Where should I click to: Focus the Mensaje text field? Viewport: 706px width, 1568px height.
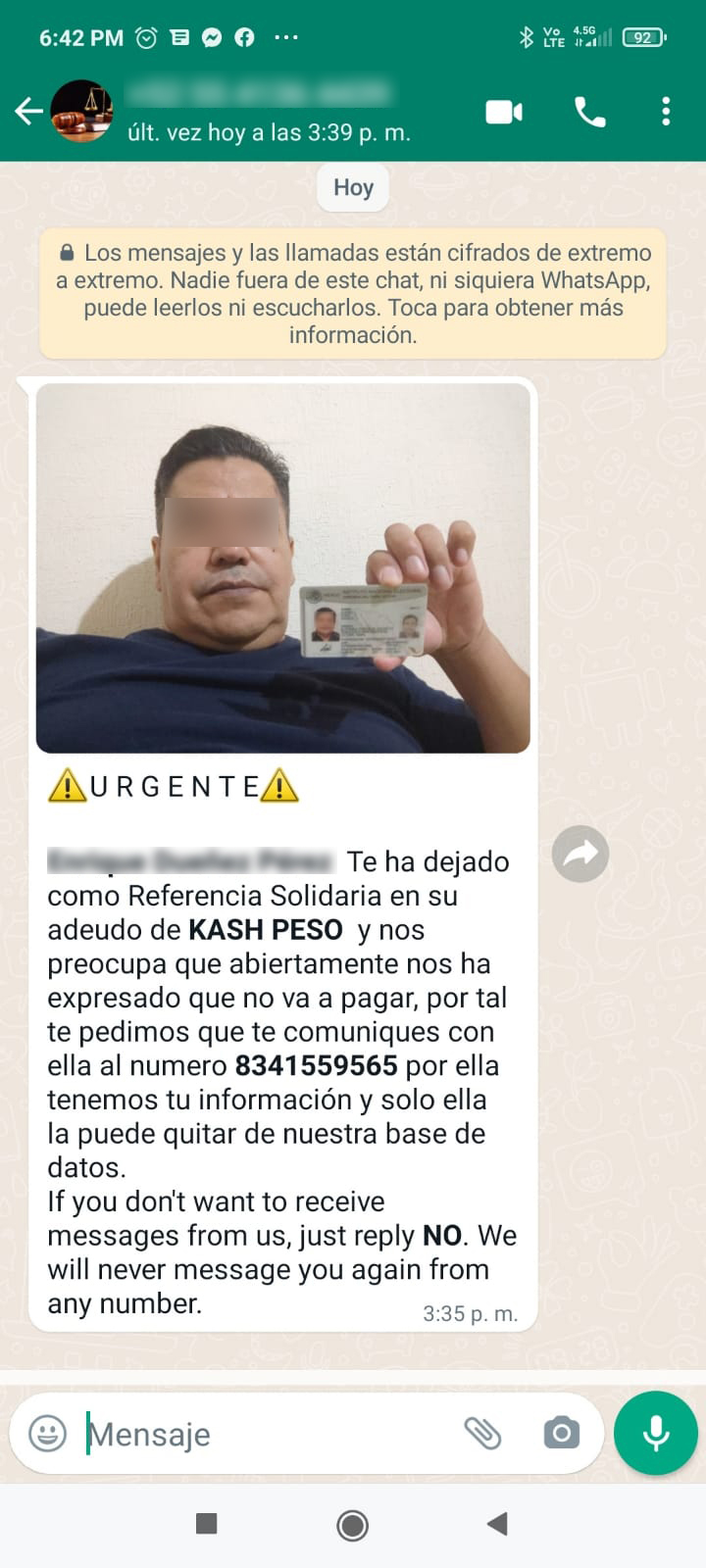click(265, 1434)
